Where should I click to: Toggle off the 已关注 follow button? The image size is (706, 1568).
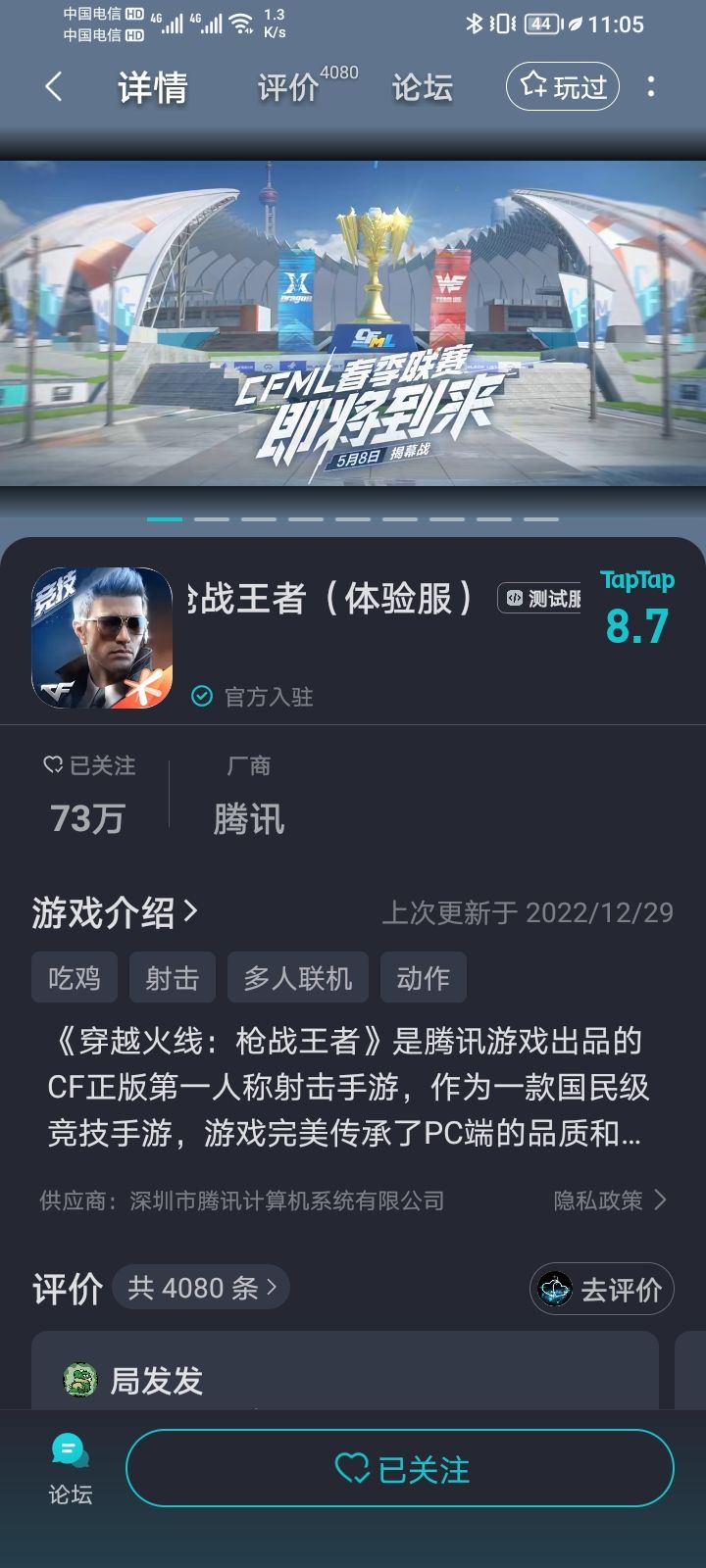pyautogui.click(x=402, y=1469)
